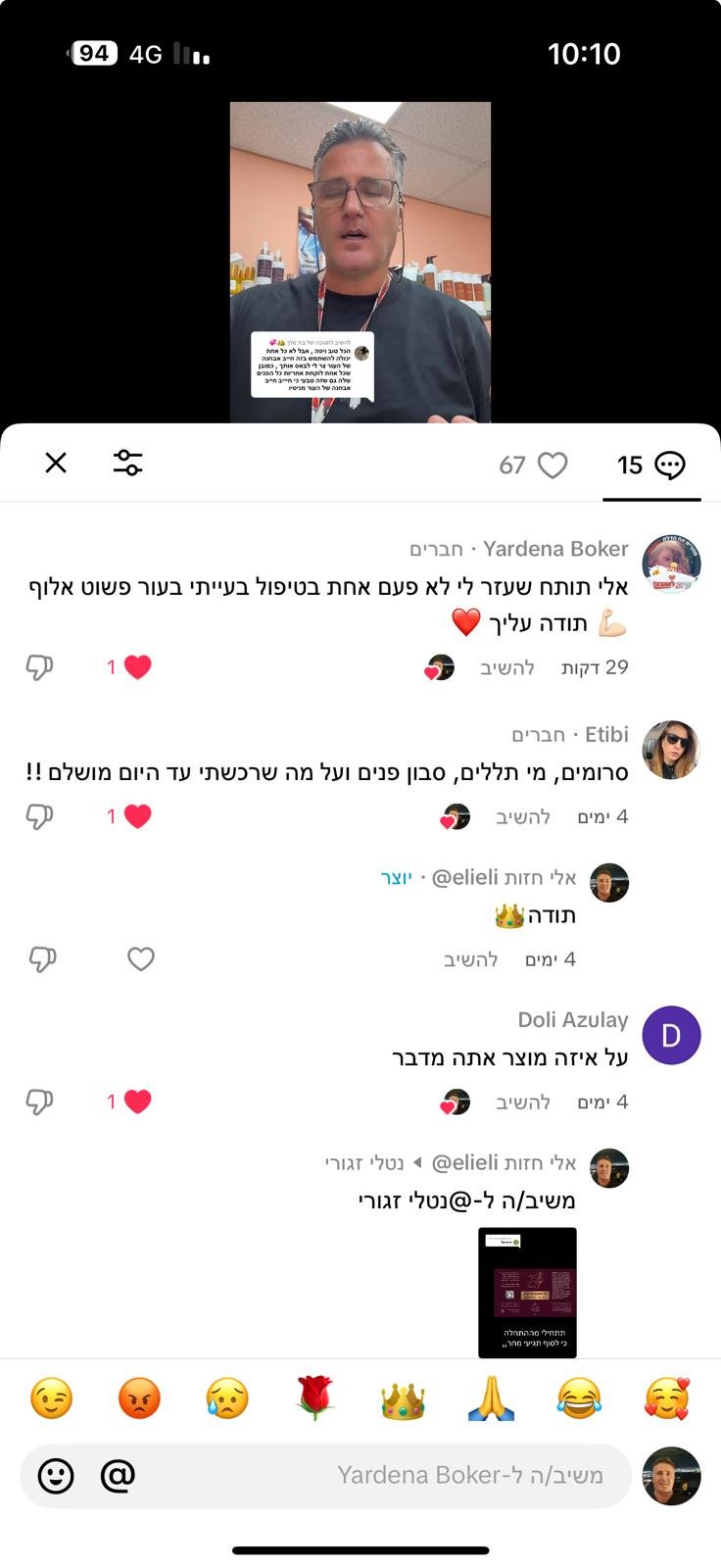Open the image attached to the creator's reply
721x1568 pixels.
(527, 1292)
